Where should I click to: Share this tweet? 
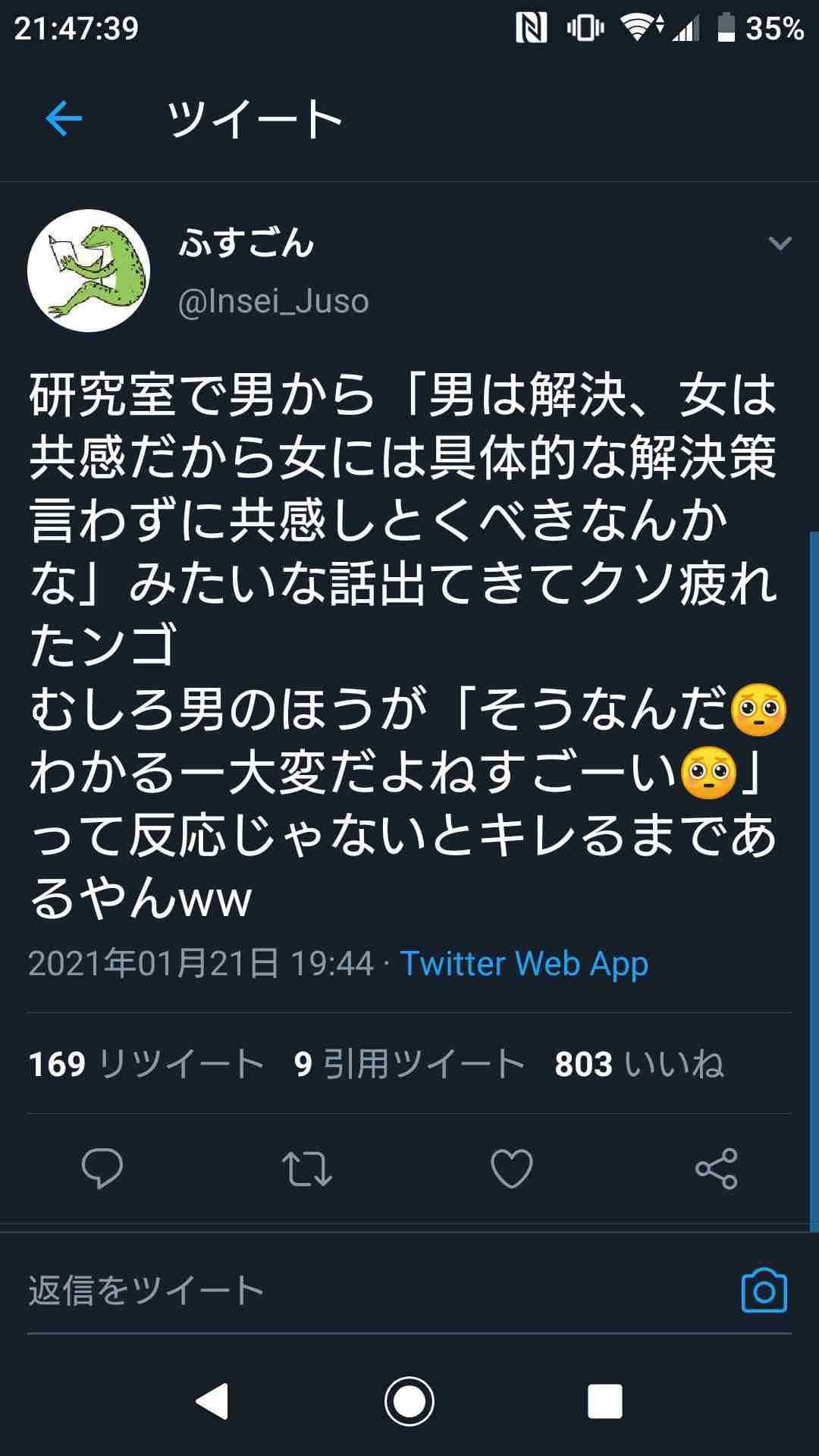coord(717,1168)
